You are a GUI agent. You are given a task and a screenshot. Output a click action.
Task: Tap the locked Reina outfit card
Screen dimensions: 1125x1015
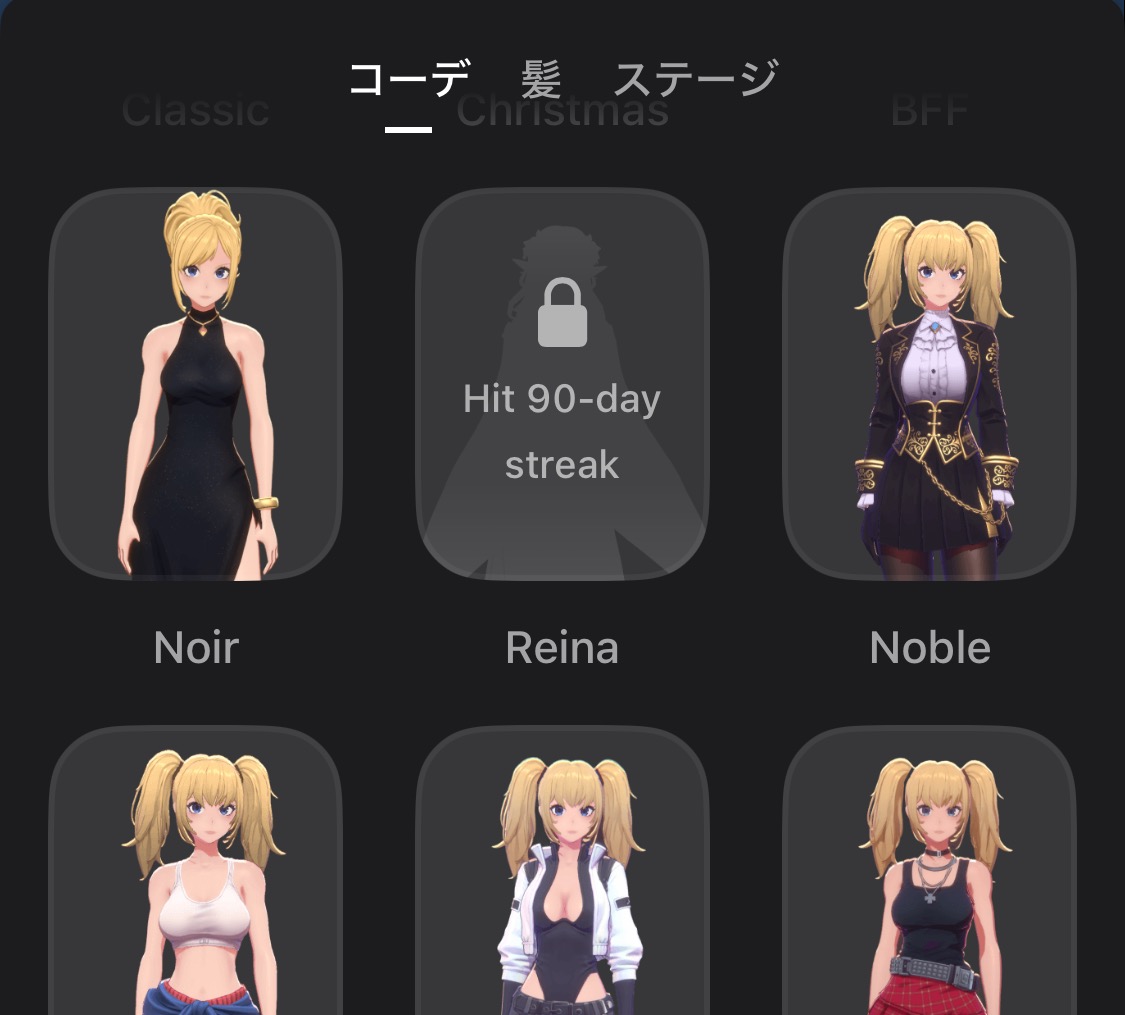pos(562,384)
